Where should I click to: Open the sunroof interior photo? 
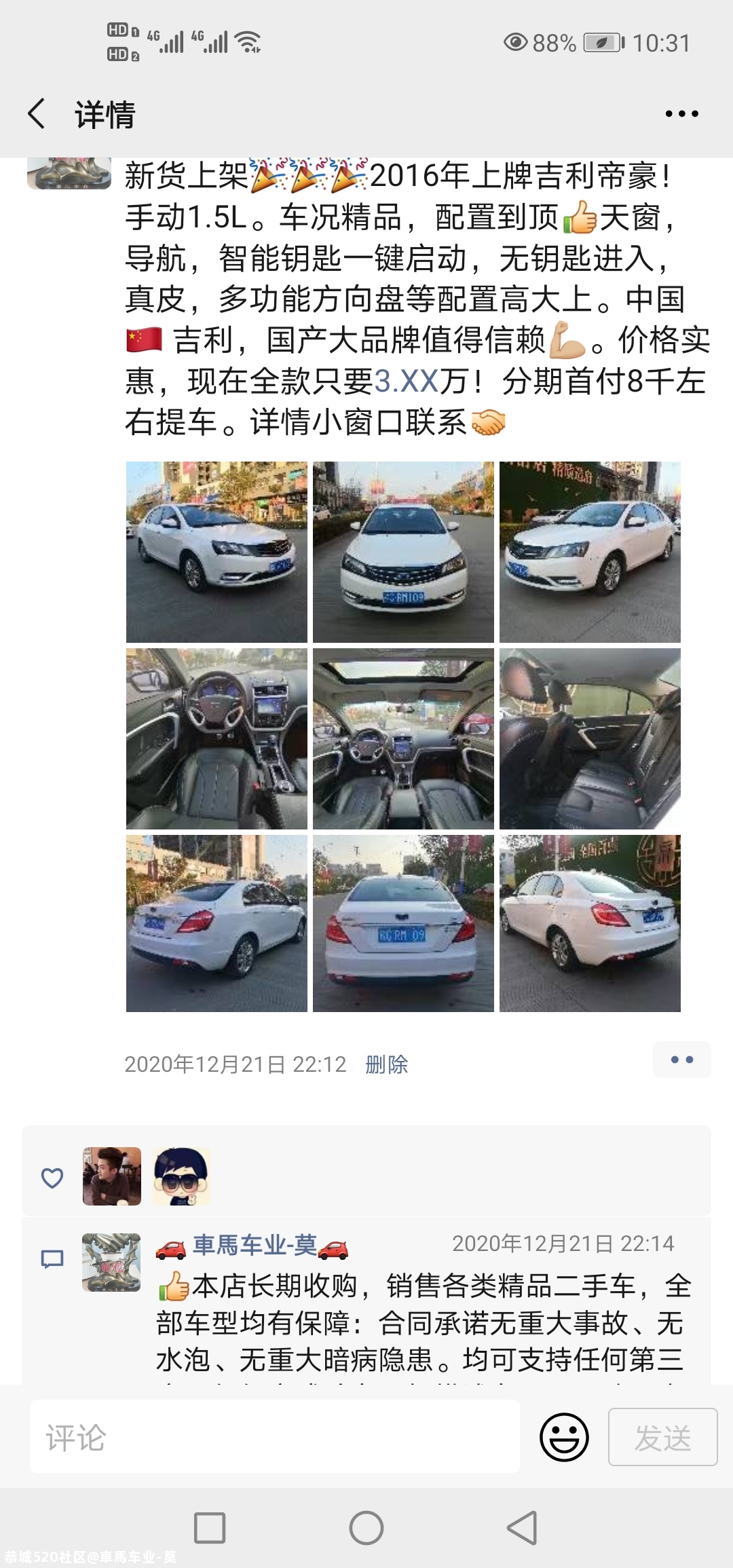[x=403, y=739]
